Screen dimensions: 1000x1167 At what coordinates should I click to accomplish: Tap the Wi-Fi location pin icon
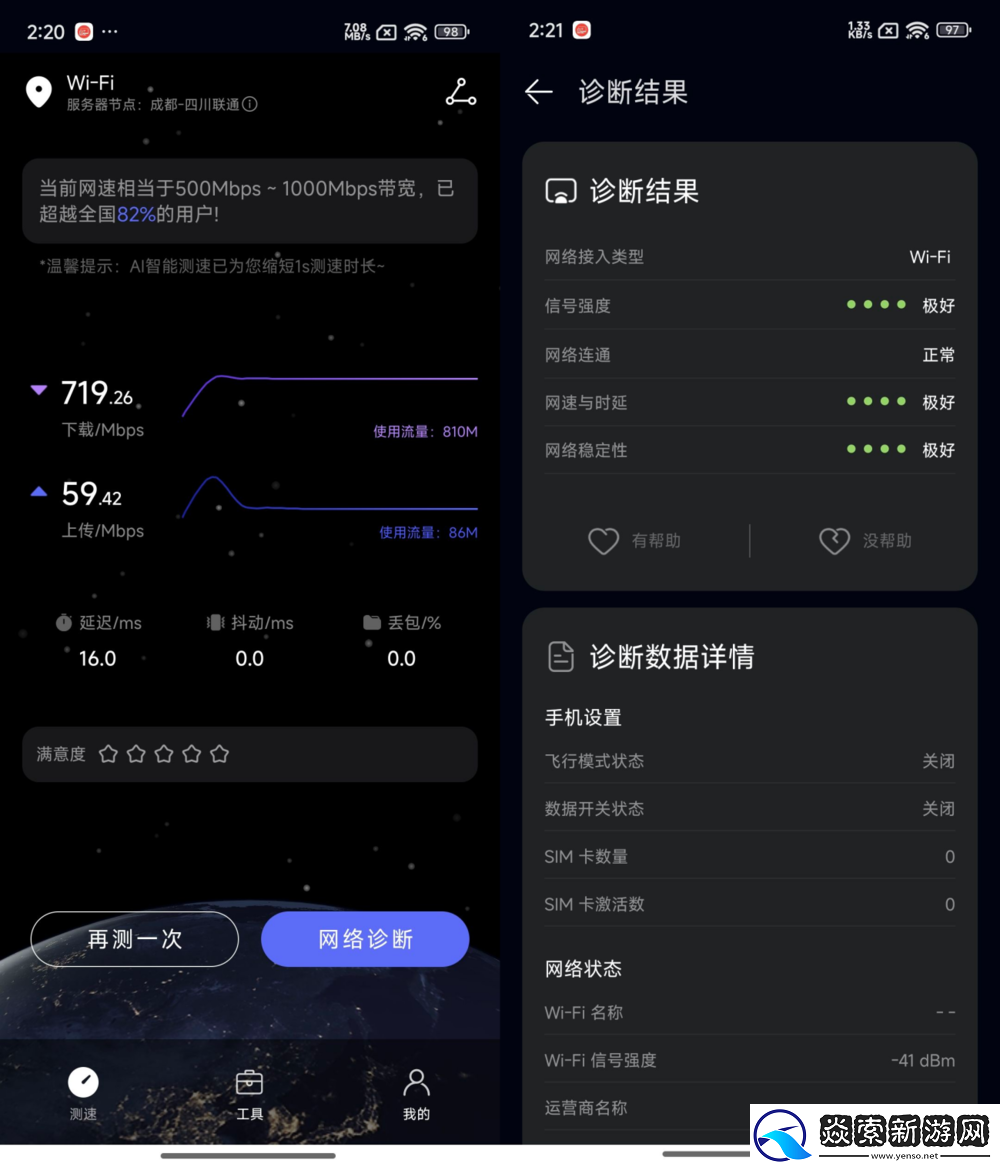(38, 91)
